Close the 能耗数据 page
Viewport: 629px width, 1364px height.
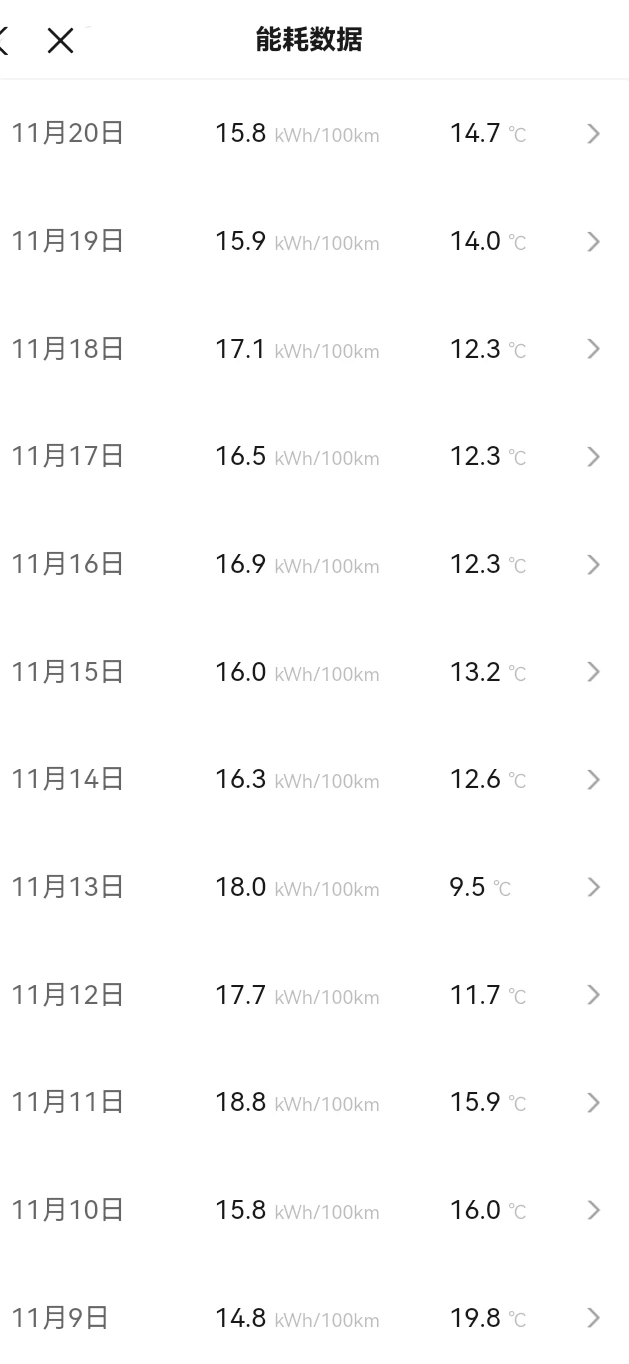61,41
